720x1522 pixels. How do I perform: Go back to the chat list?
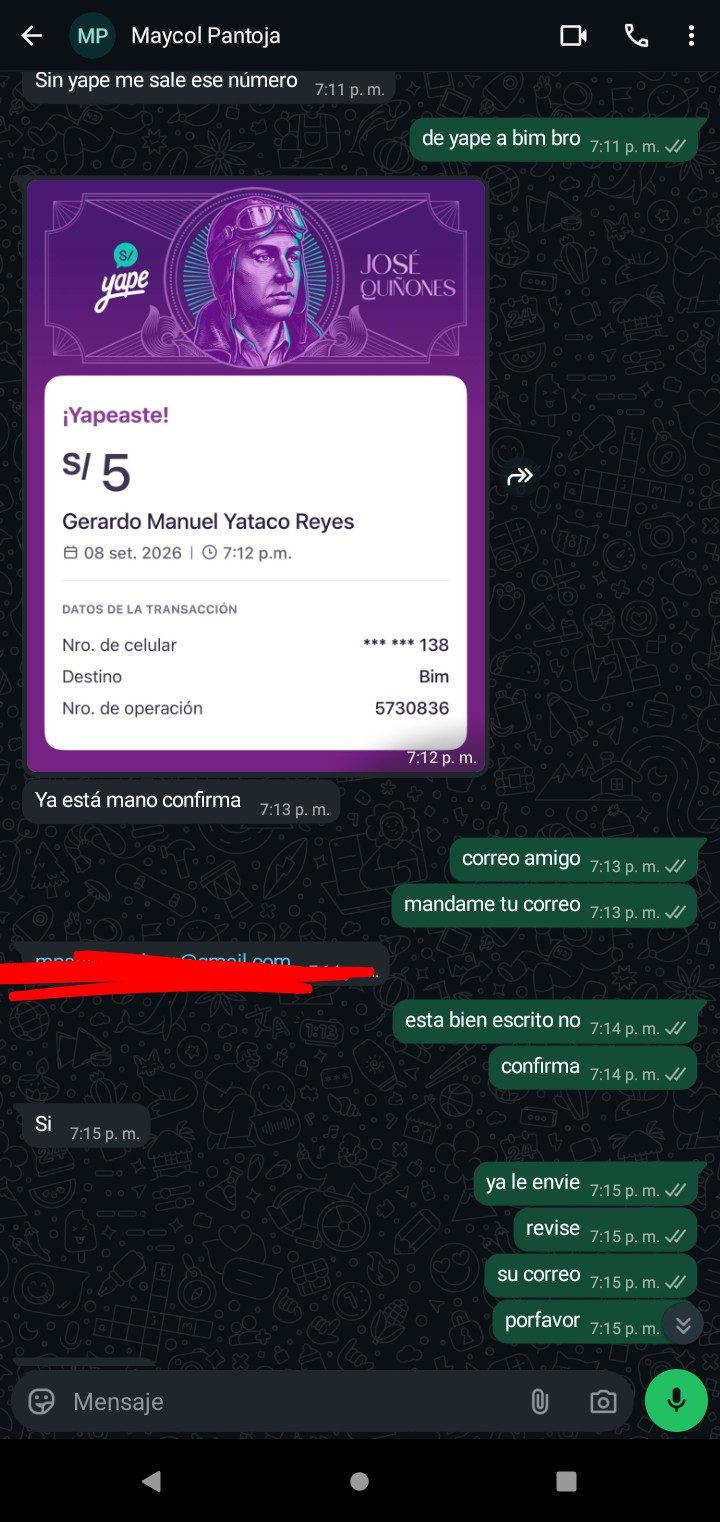pyautogui.click(x=32, y=36)
